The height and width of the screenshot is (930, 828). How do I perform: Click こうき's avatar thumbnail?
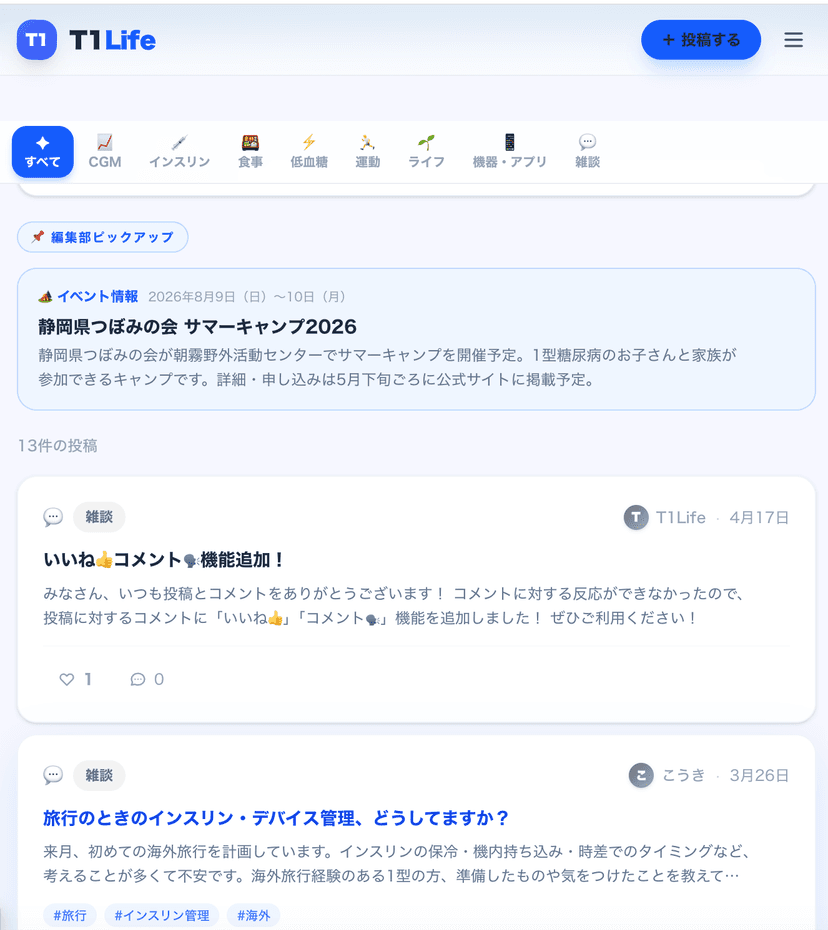[641, 775]
